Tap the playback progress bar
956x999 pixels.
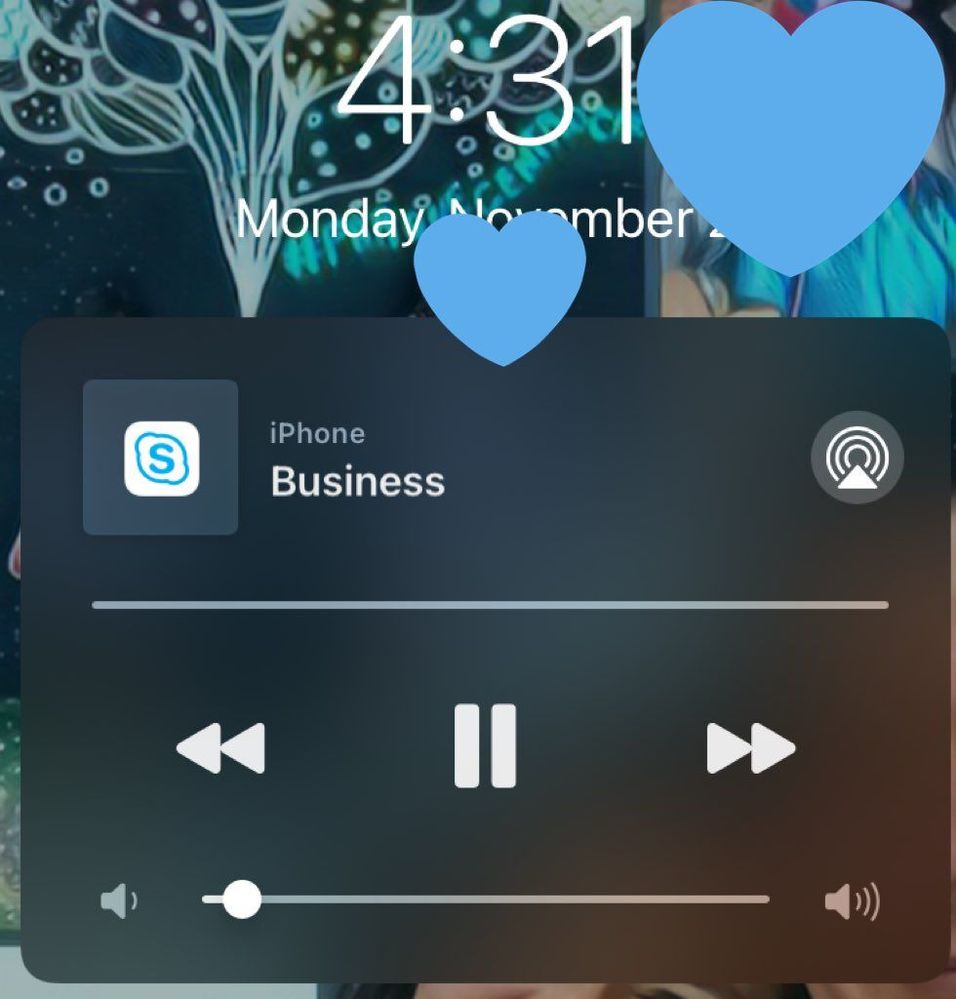coord(490,605)
